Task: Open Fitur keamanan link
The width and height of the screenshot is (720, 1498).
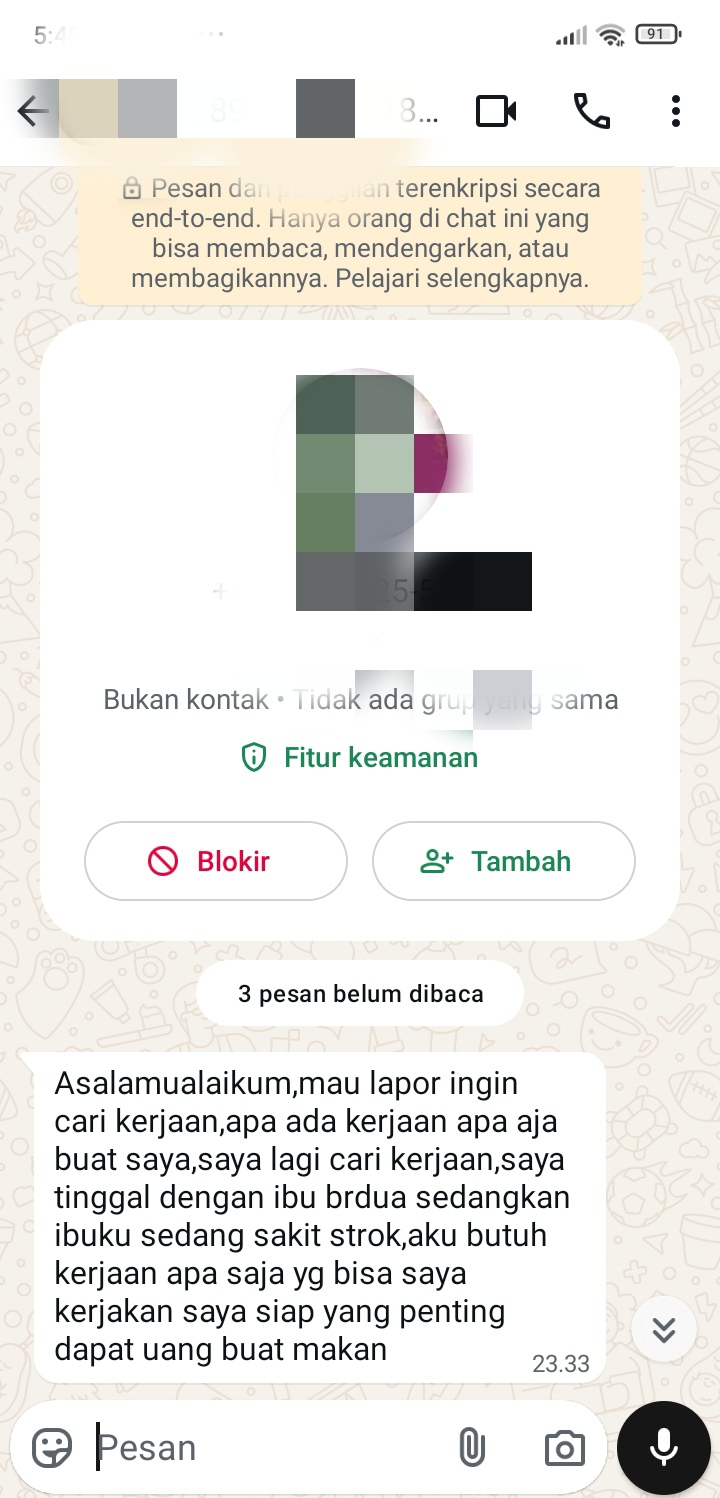Action: (x=360, y=758)
